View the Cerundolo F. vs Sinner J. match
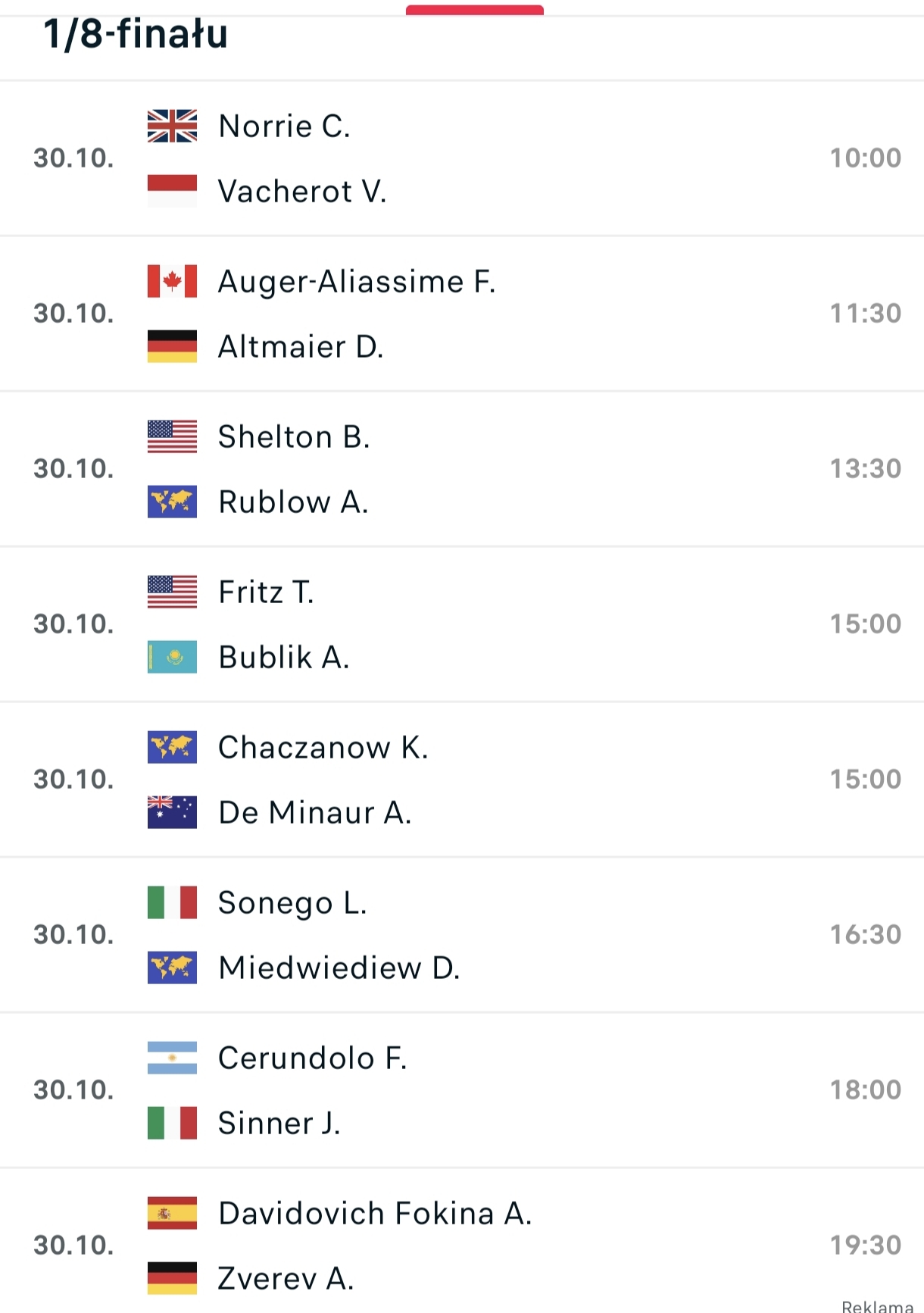Viewport: 924px width, 1313px height. click(x=462, y=1090)
